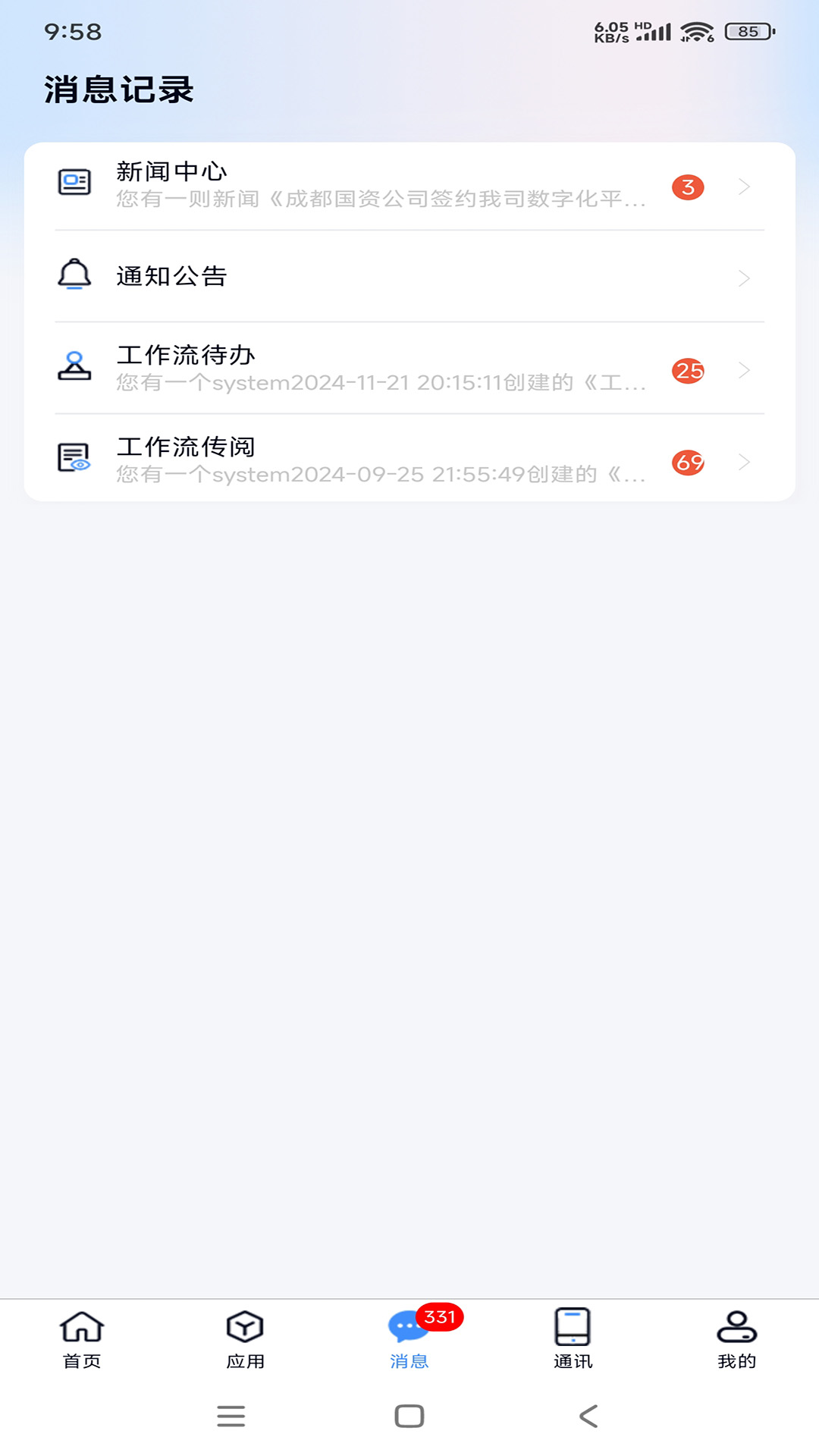
Task: Tap the system home button
Action: tap(409, 1416)
